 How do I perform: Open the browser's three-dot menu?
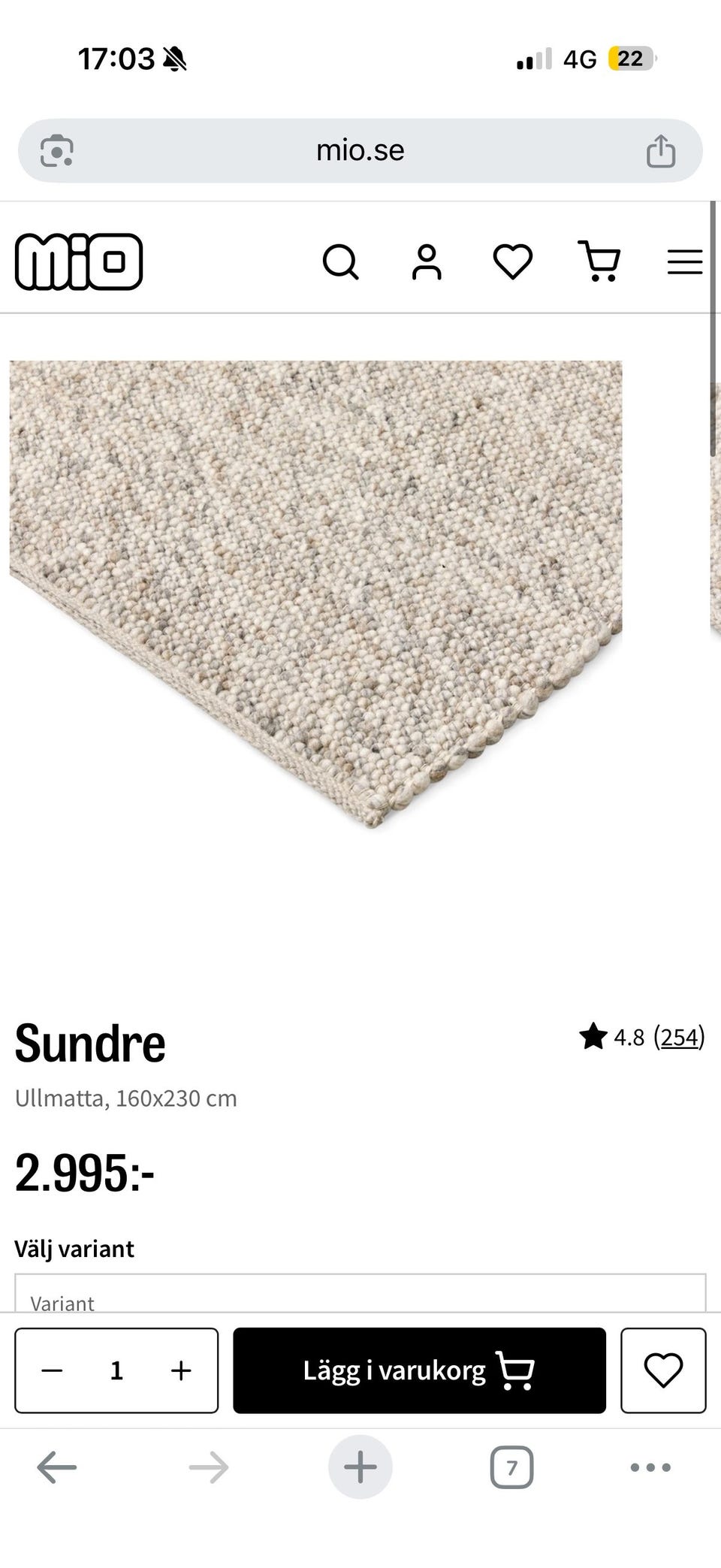650,1467
